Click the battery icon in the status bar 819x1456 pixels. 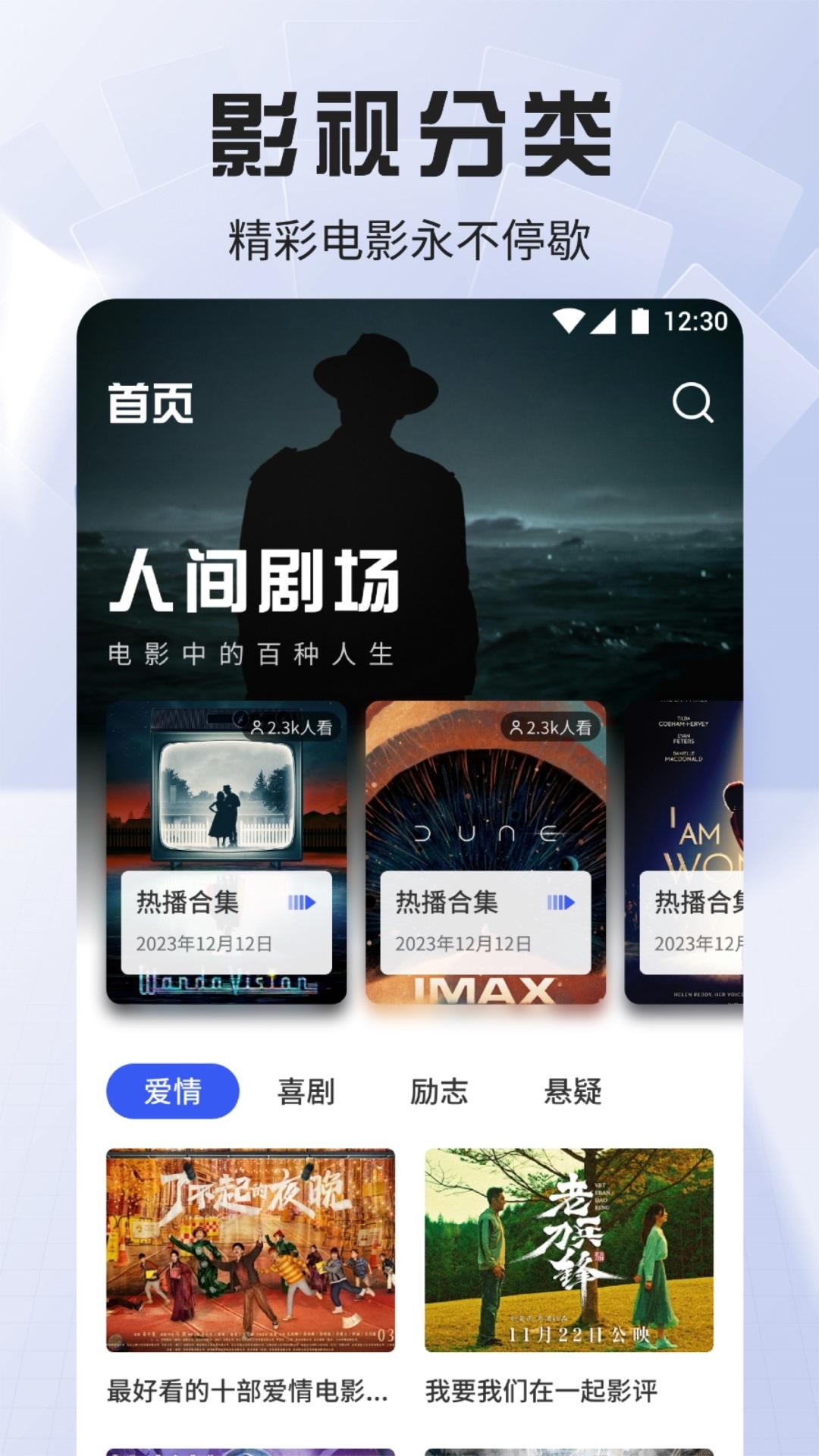[x=639, y=322]
